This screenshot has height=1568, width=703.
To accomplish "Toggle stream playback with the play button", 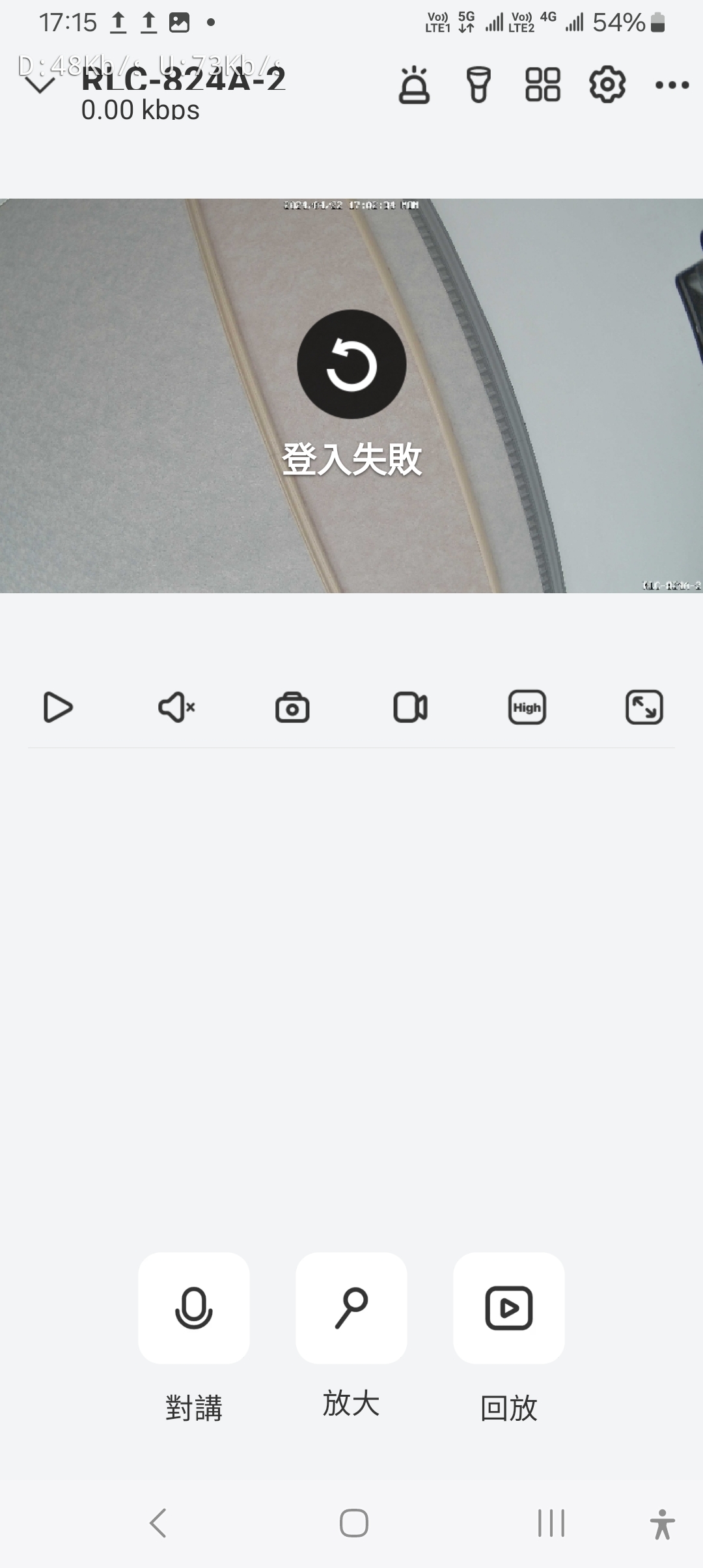I will coord(59,709).
